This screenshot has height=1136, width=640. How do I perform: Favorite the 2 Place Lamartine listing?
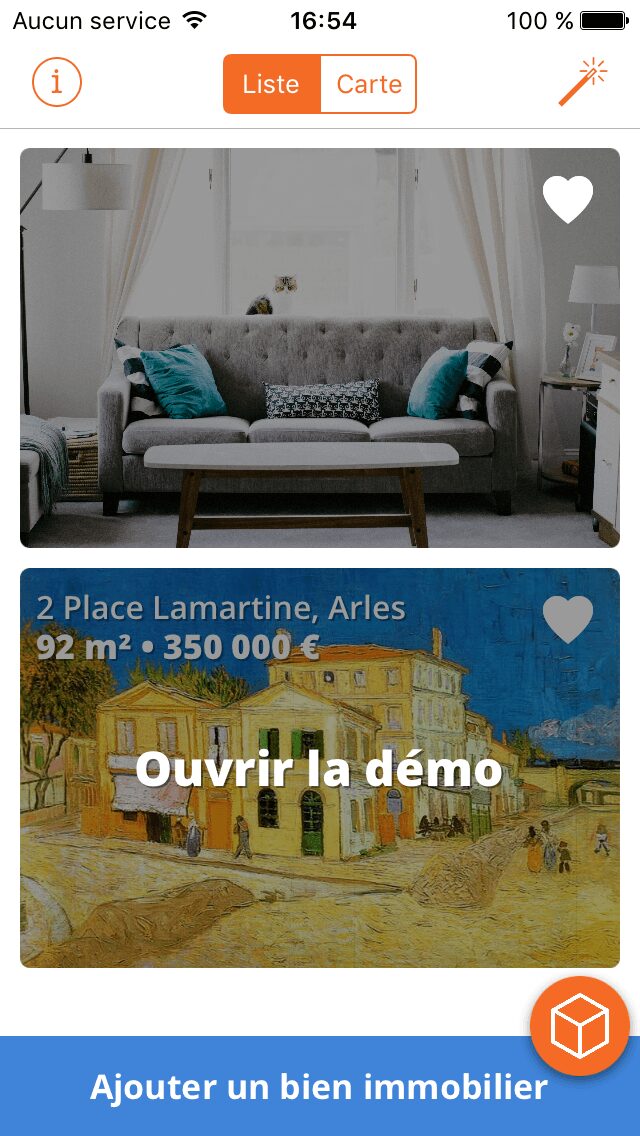(568, 619)
